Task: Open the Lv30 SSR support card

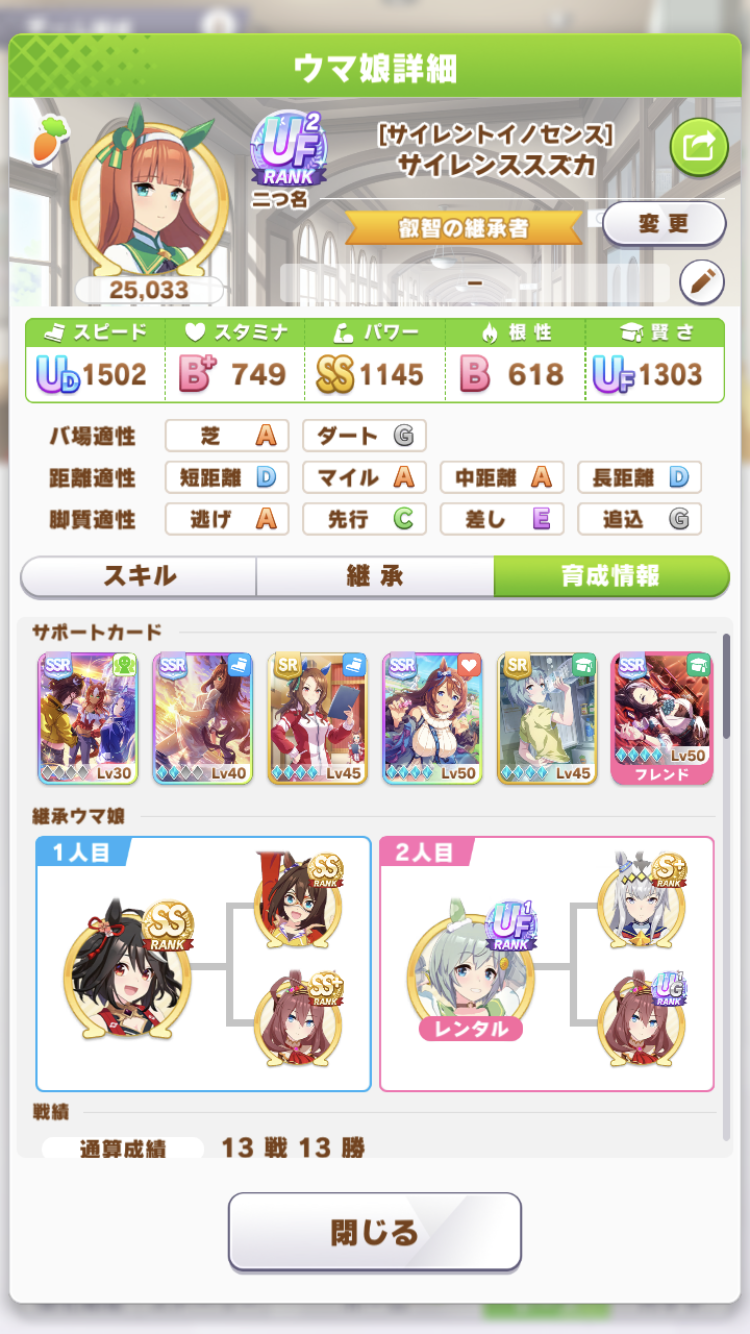Action: 88,717
